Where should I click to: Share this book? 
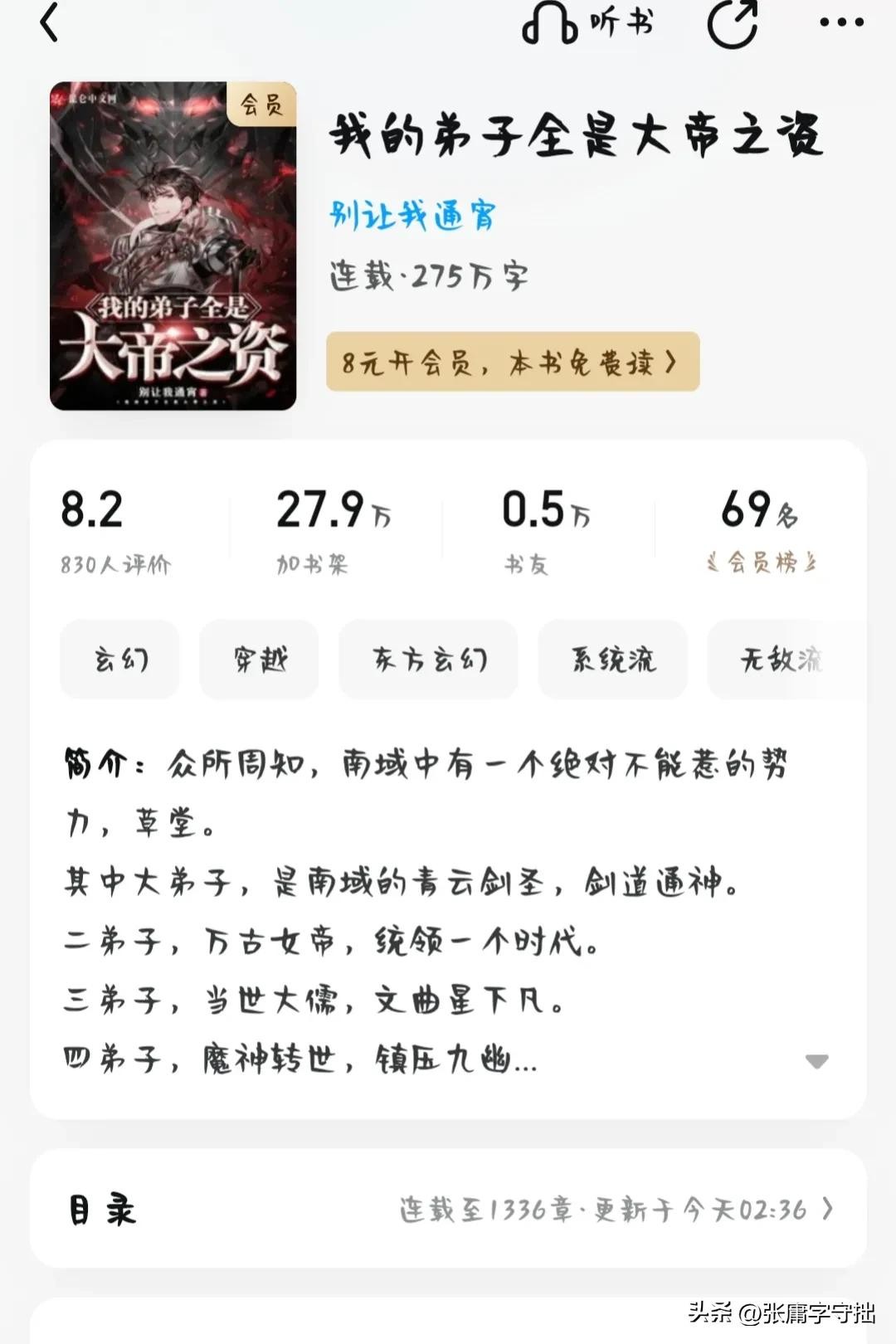[733, 23]
